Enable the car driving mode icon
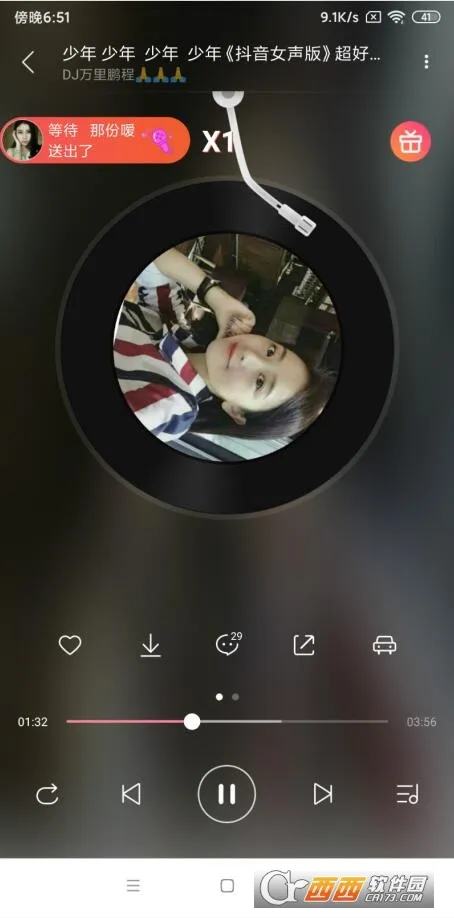Image resolution: width=454 pixels, height=918 pixels. click(384, 645)
